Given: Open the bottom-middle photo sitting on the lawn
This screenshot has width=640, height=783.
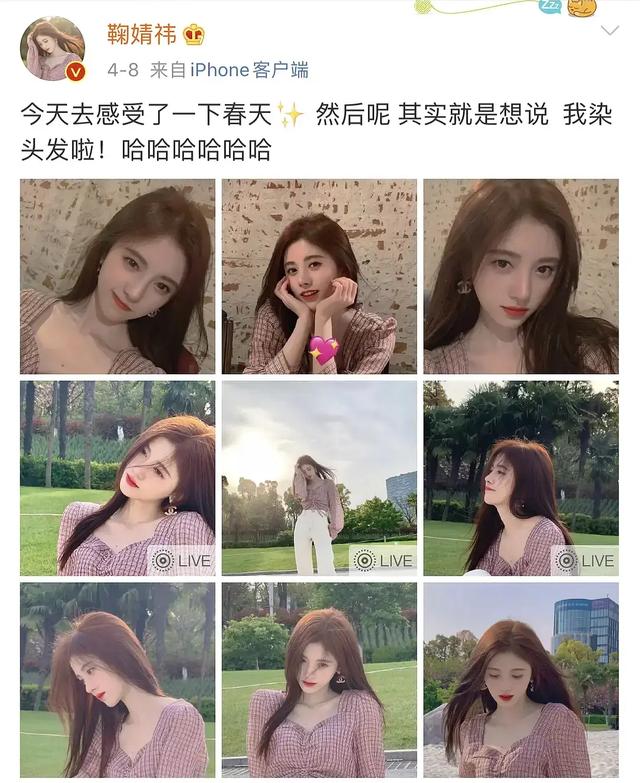Looking at the screenshot, I should click(319, 680).
